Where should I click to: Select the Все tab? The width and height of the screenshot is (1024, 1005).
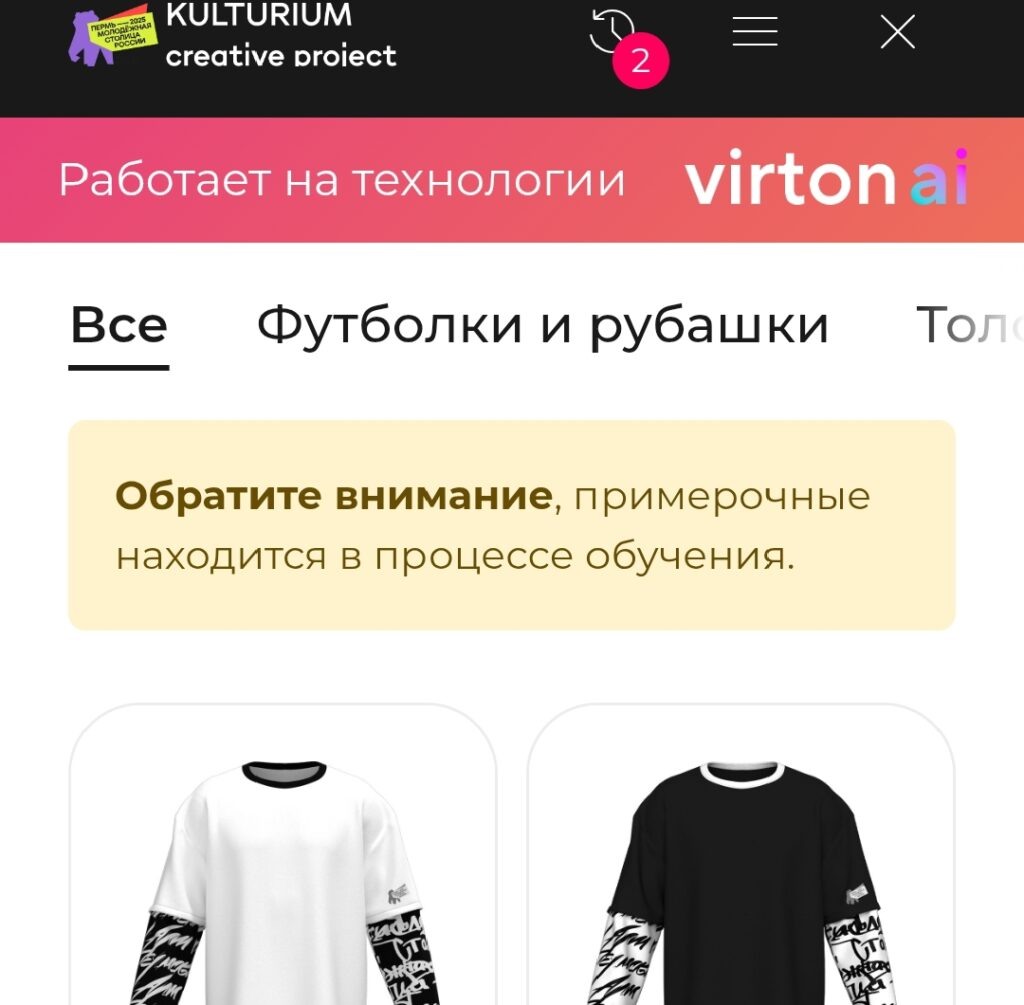coord(119,326)
